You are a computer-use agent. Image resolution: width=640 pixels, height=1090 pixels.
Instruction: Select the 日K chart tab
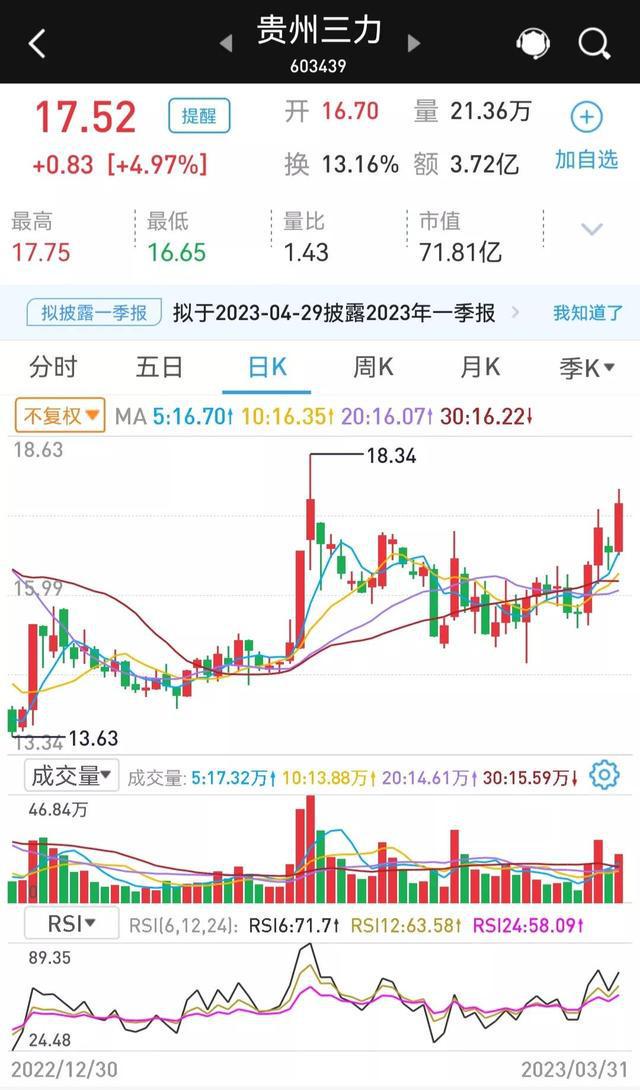(267, 368)
